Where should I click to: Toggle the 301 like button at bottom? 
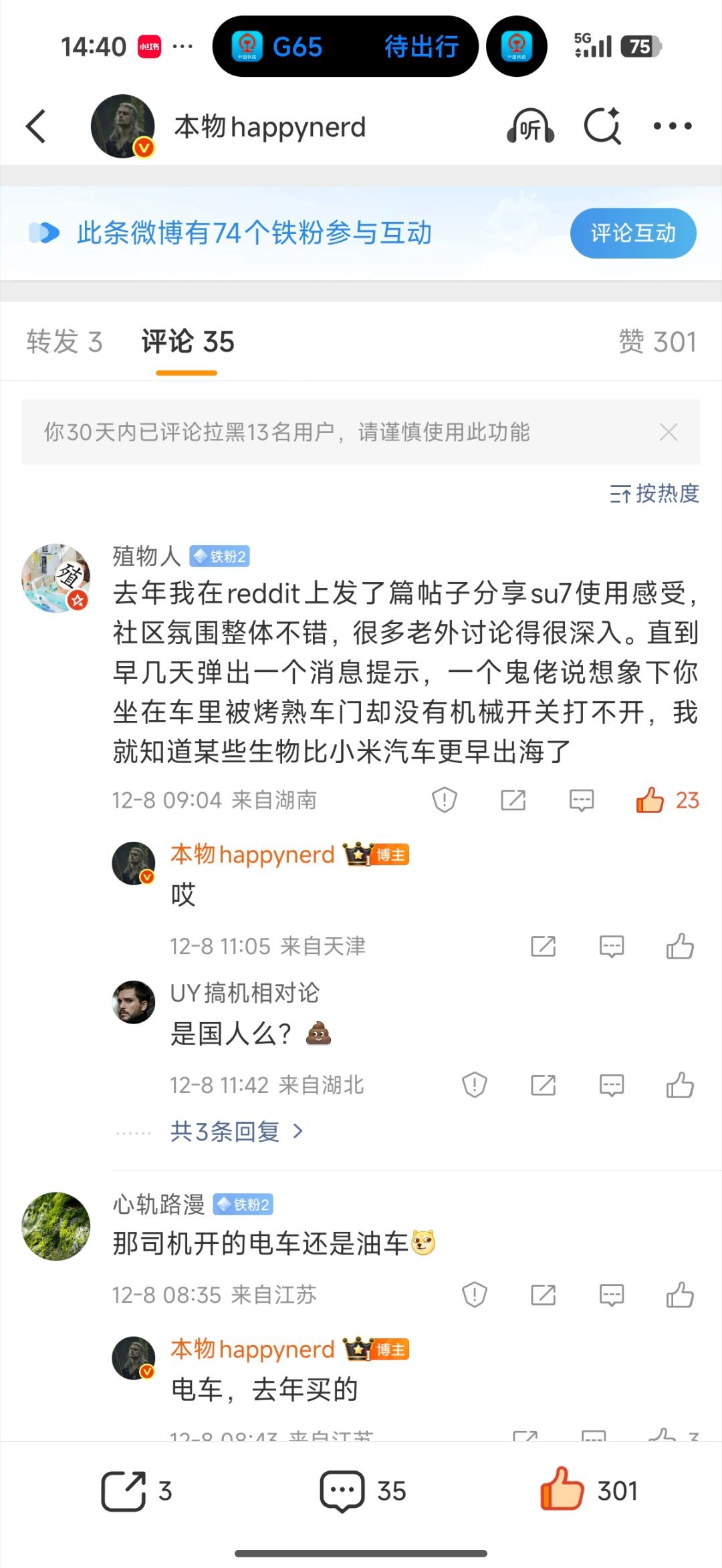[x=565, y=1490]
